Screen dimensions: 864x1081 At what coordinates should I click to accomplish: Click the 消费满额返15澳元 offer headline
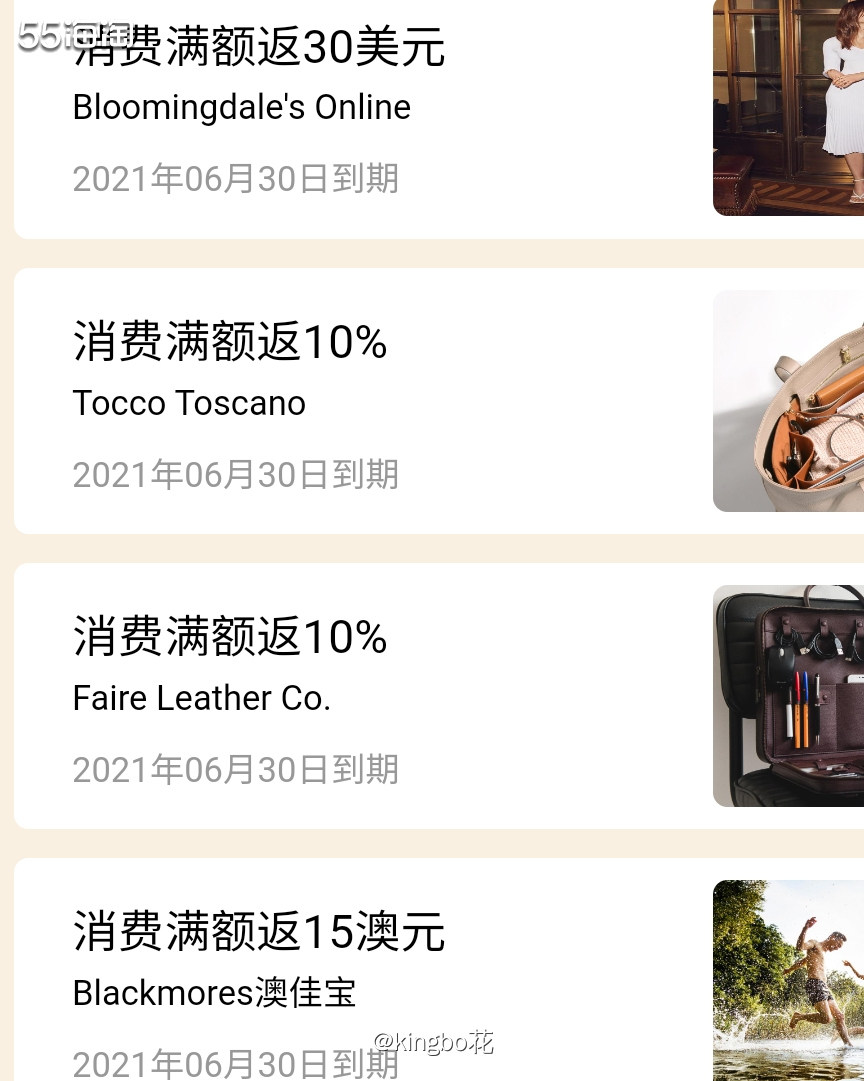[x=258, y=932]
